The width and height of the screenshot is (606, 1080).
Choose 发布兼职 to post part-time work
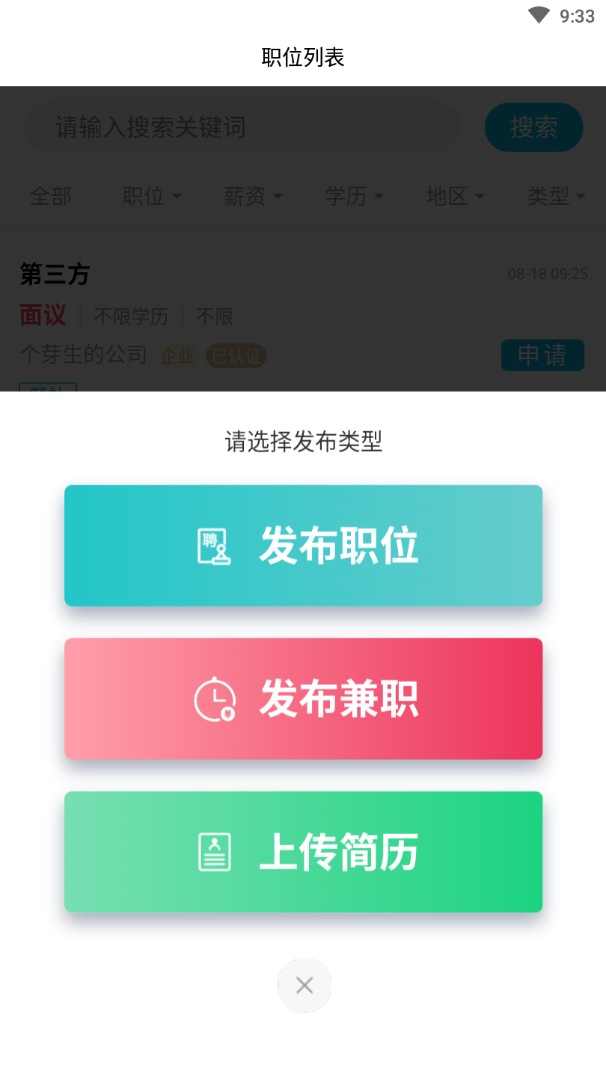click(303, 699)
